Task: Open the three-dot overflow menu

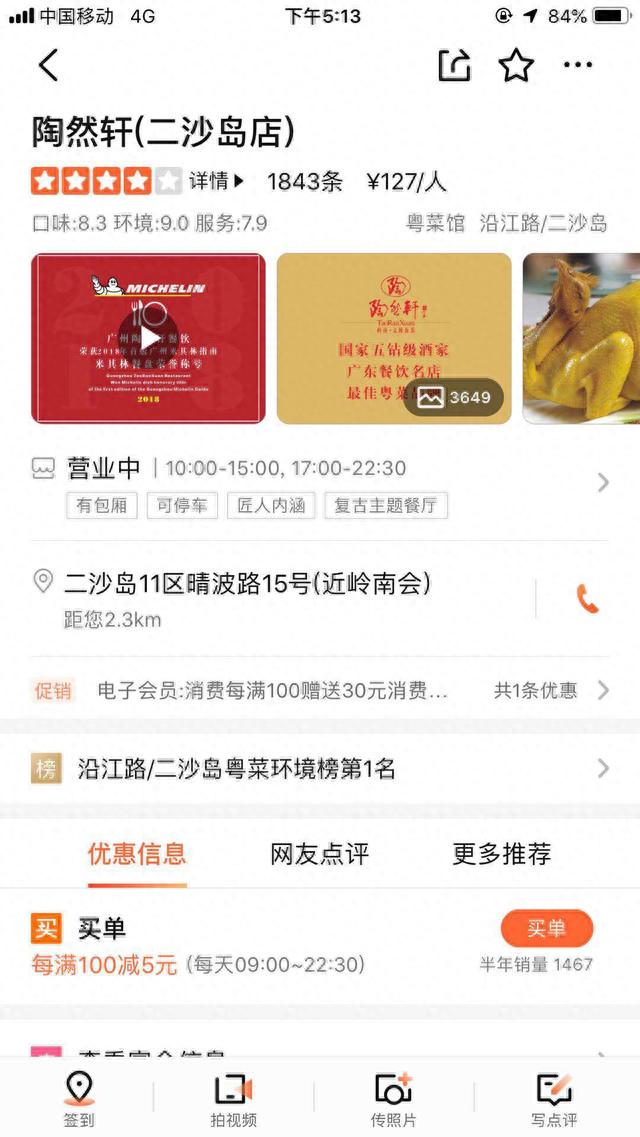Action: [x=578, y=65]
